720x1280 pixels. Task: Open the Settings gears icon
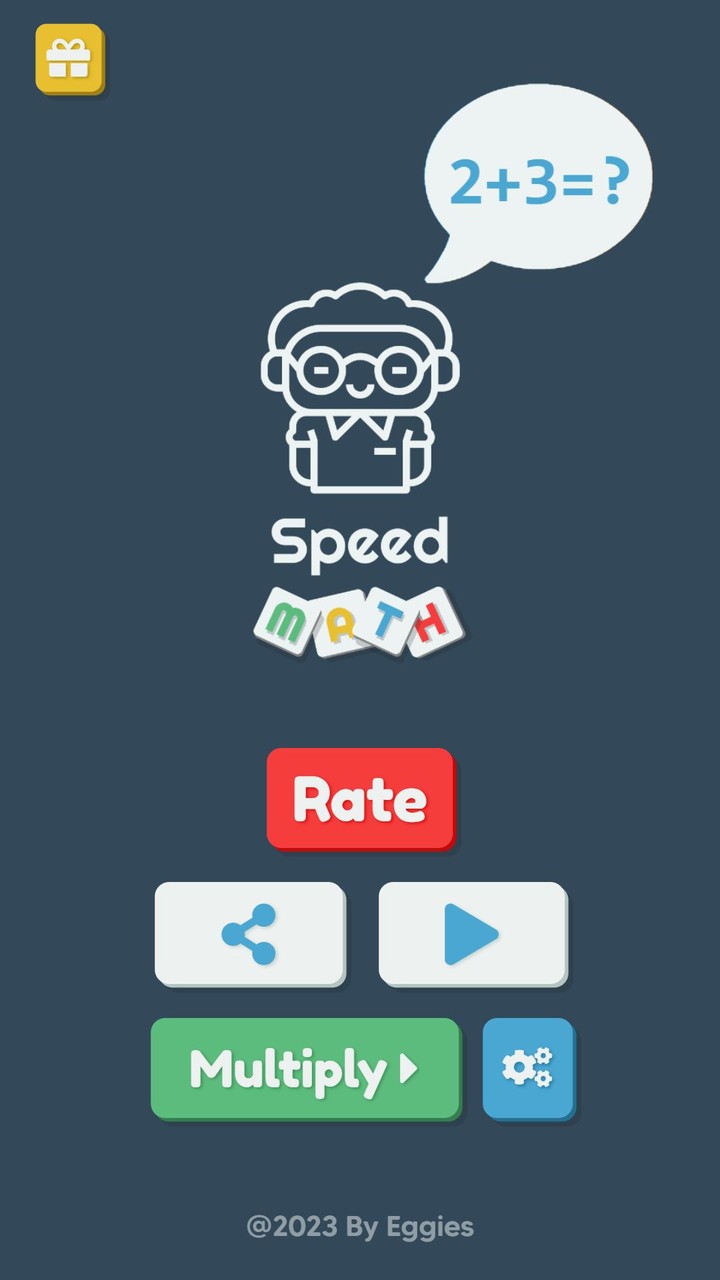529,1068
